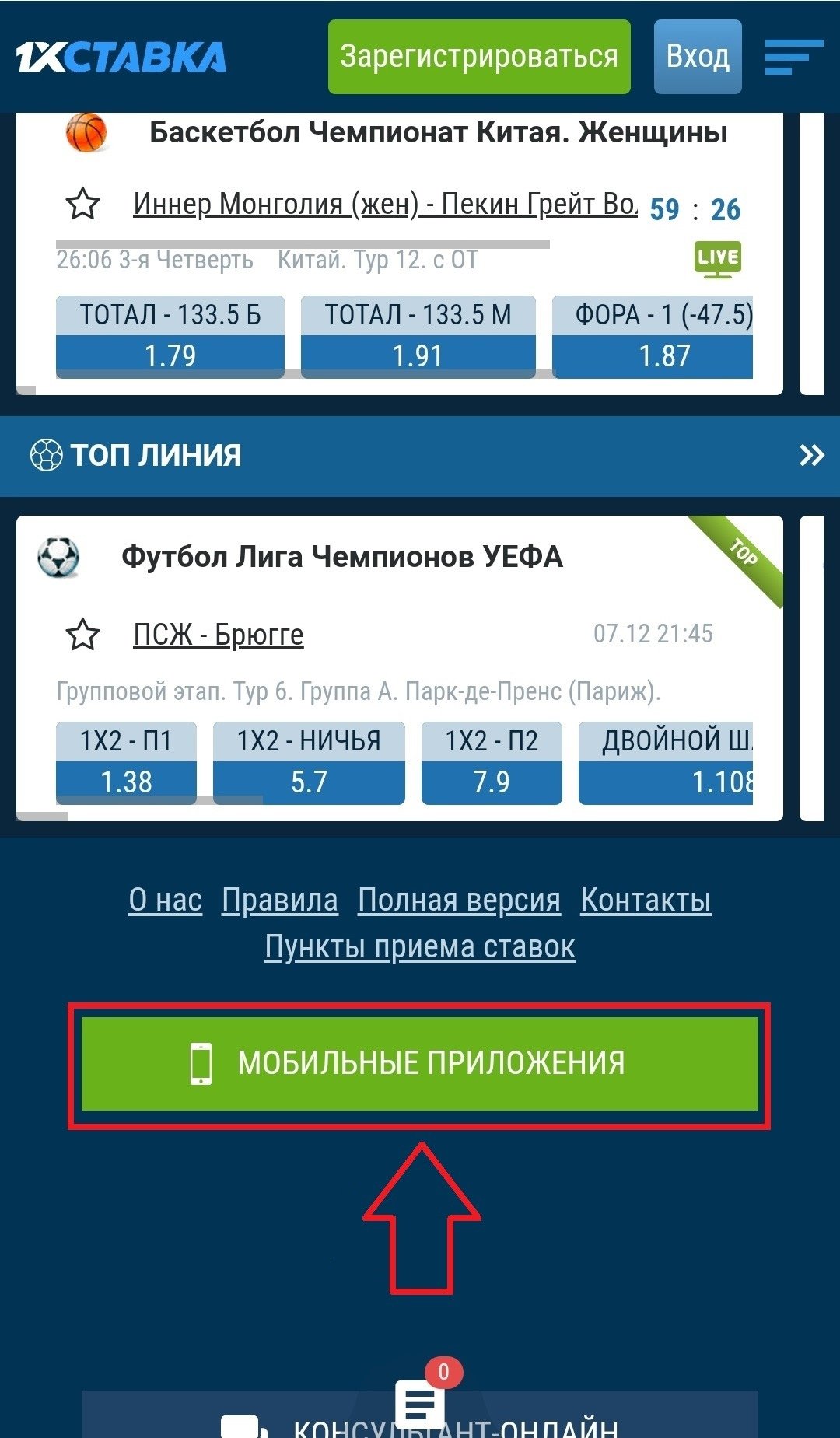The width and height of the screenshot is (840, 1438).
Task: Select ТОТАЛ - 133.5 М odds 1.91
Action: point(418,338)
